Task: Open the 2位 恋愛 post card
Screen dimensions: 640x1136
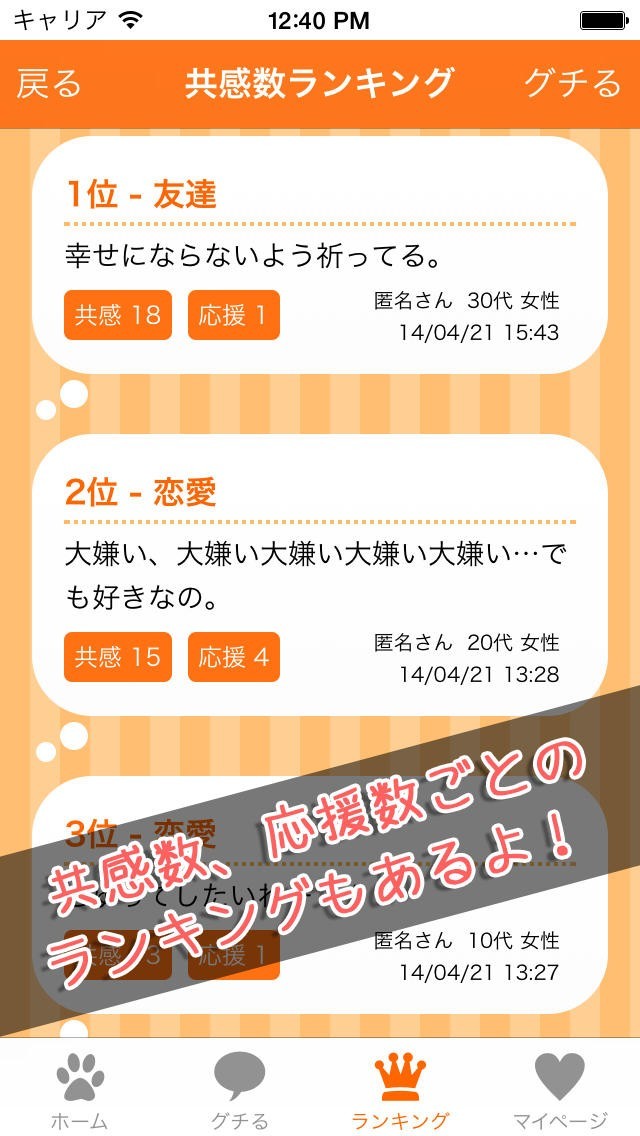Action: [320, 575]
